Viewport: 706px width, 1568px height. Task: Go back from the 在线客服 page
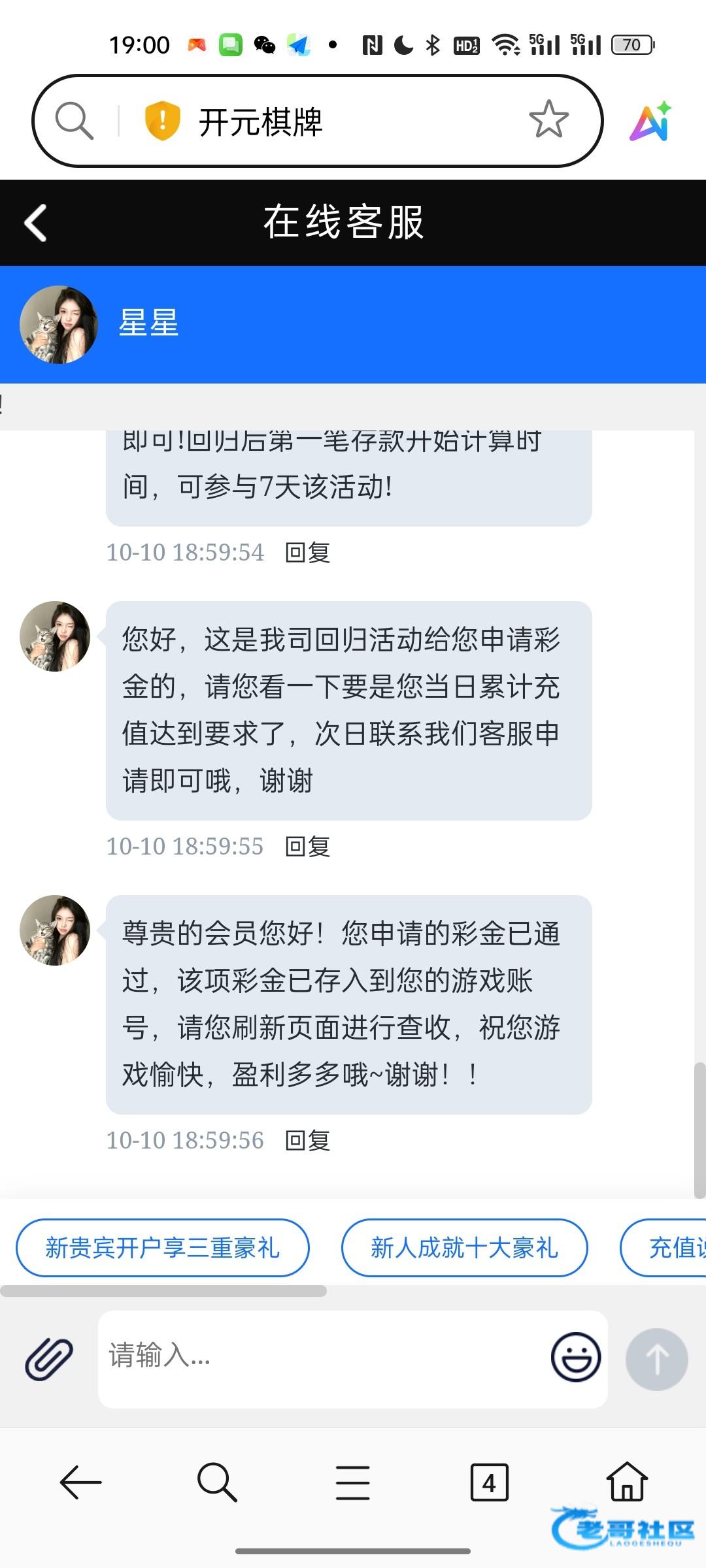click(35, 223)
